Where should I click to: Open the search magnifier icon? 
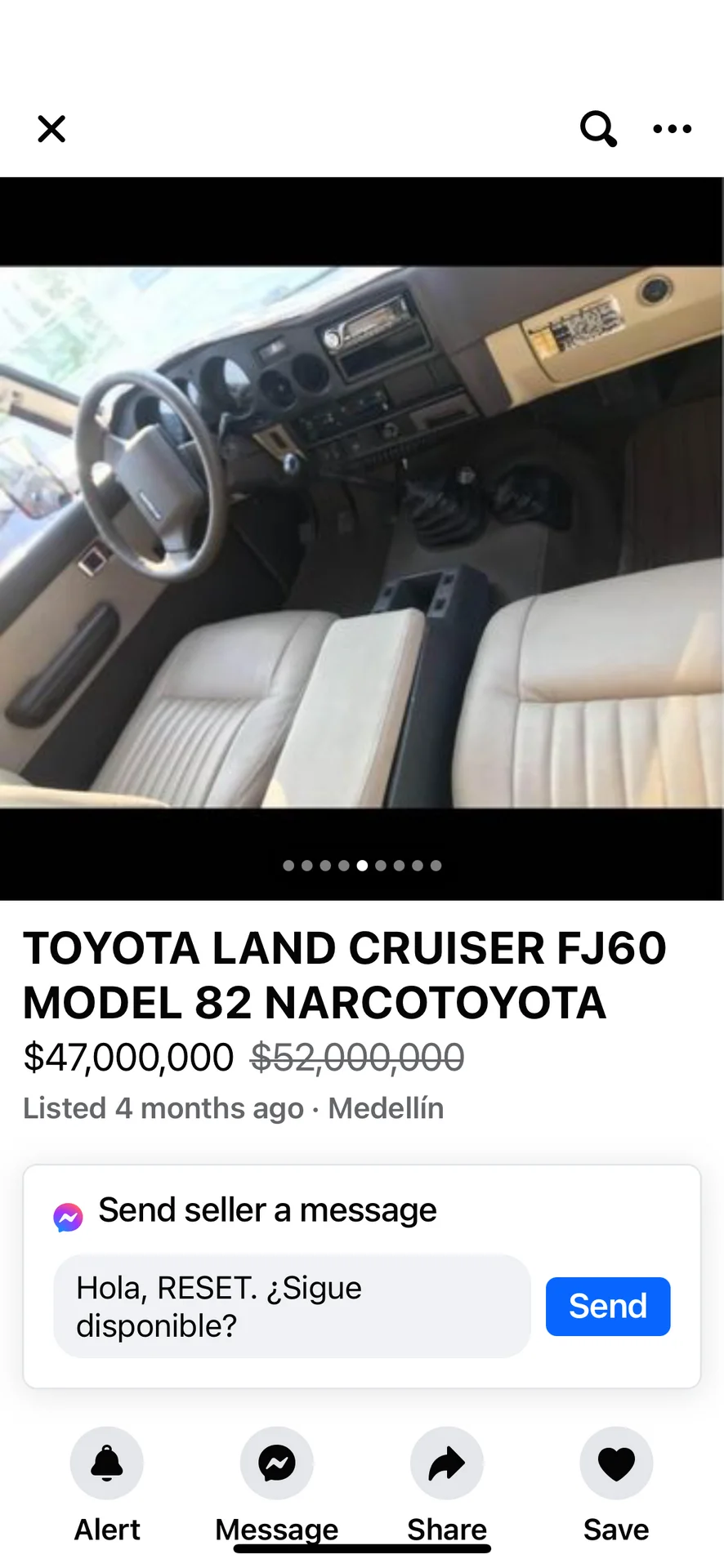[598, 129]
